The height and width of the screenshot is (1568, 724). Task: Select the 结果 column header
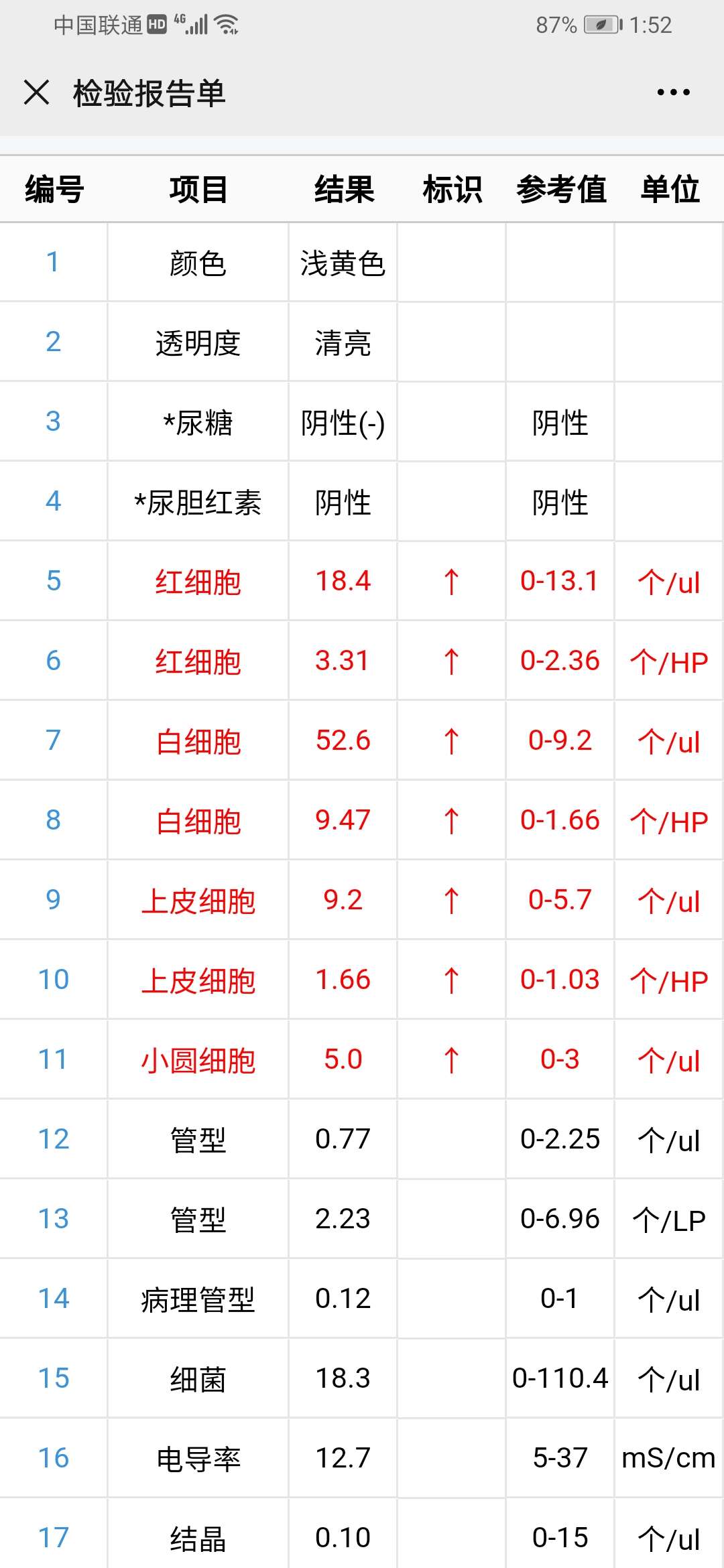click(342, 190)
